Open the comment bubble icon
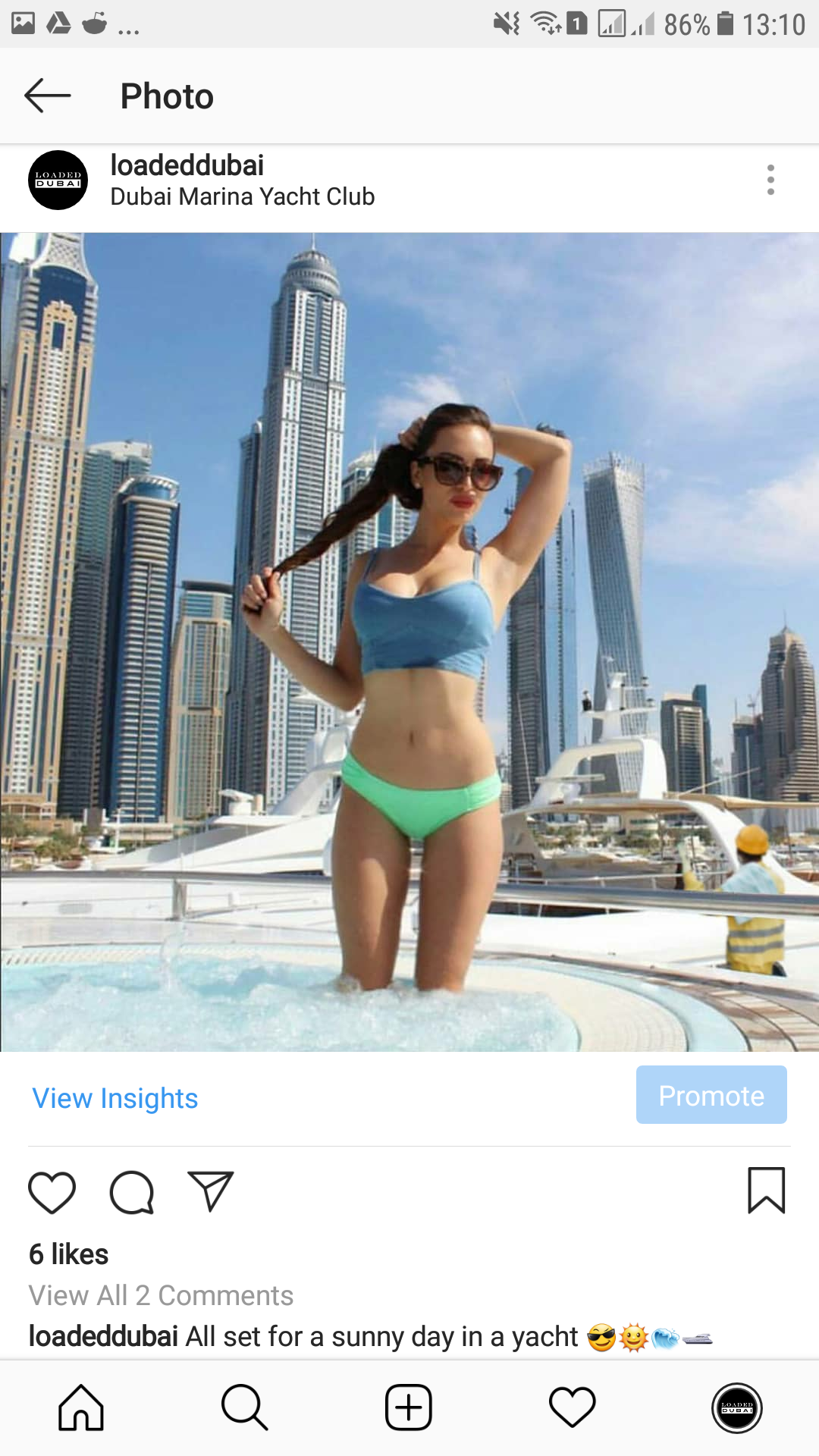The width and height of the screenshot is (819, 1456). pyautogui.click(x=132, y=1192)
